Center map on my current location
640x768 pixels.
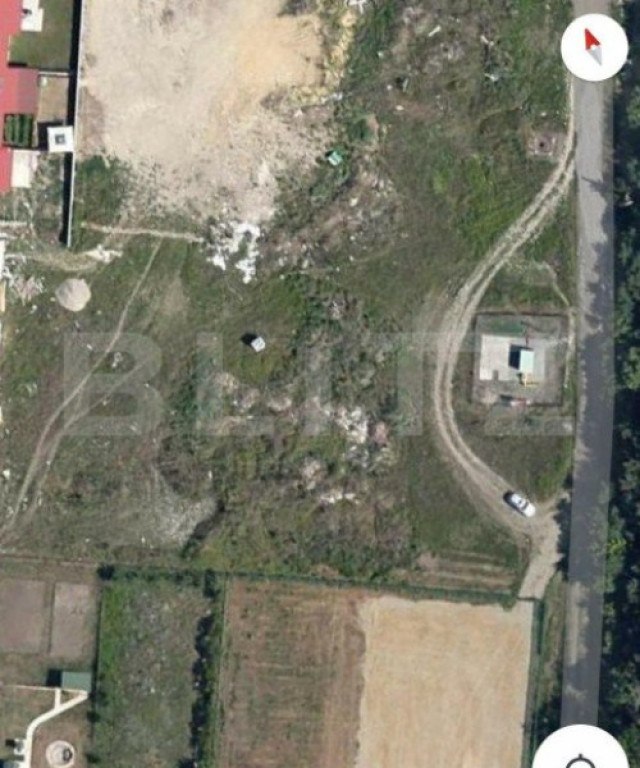point(581,753)
